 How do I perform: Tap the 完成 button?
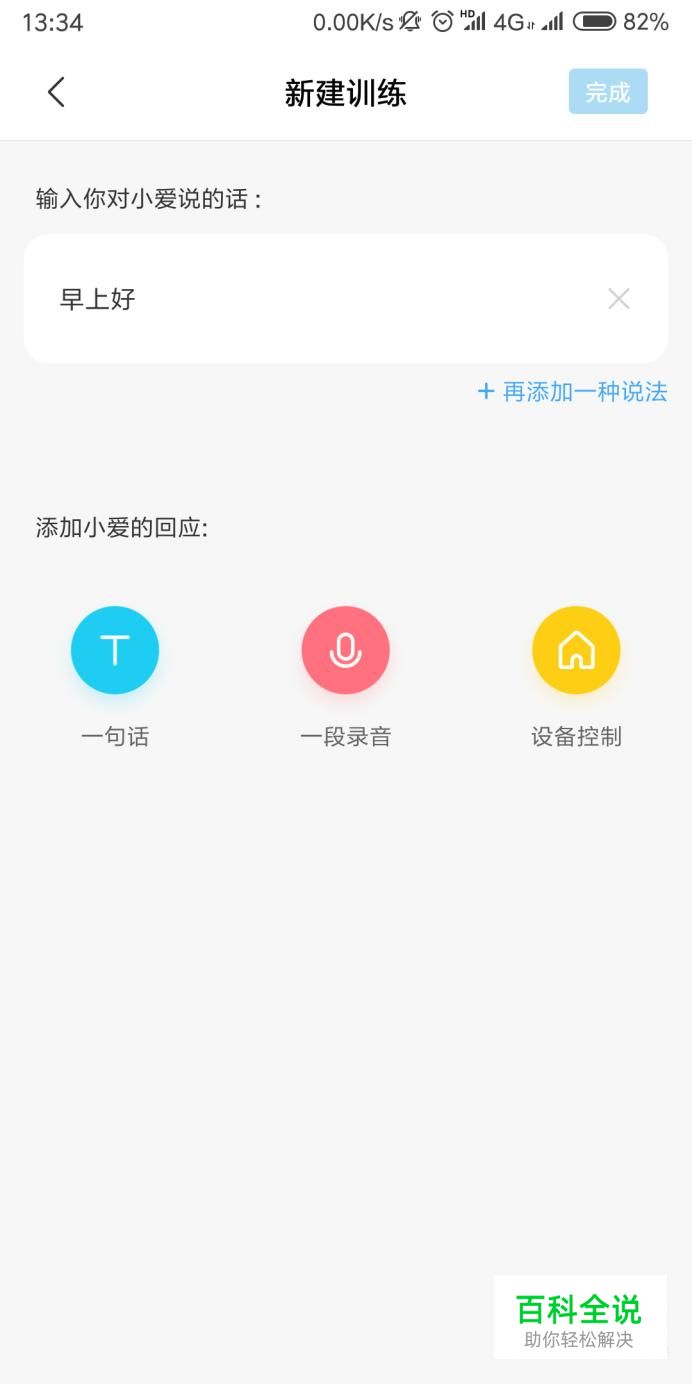(x=608, y=92)
